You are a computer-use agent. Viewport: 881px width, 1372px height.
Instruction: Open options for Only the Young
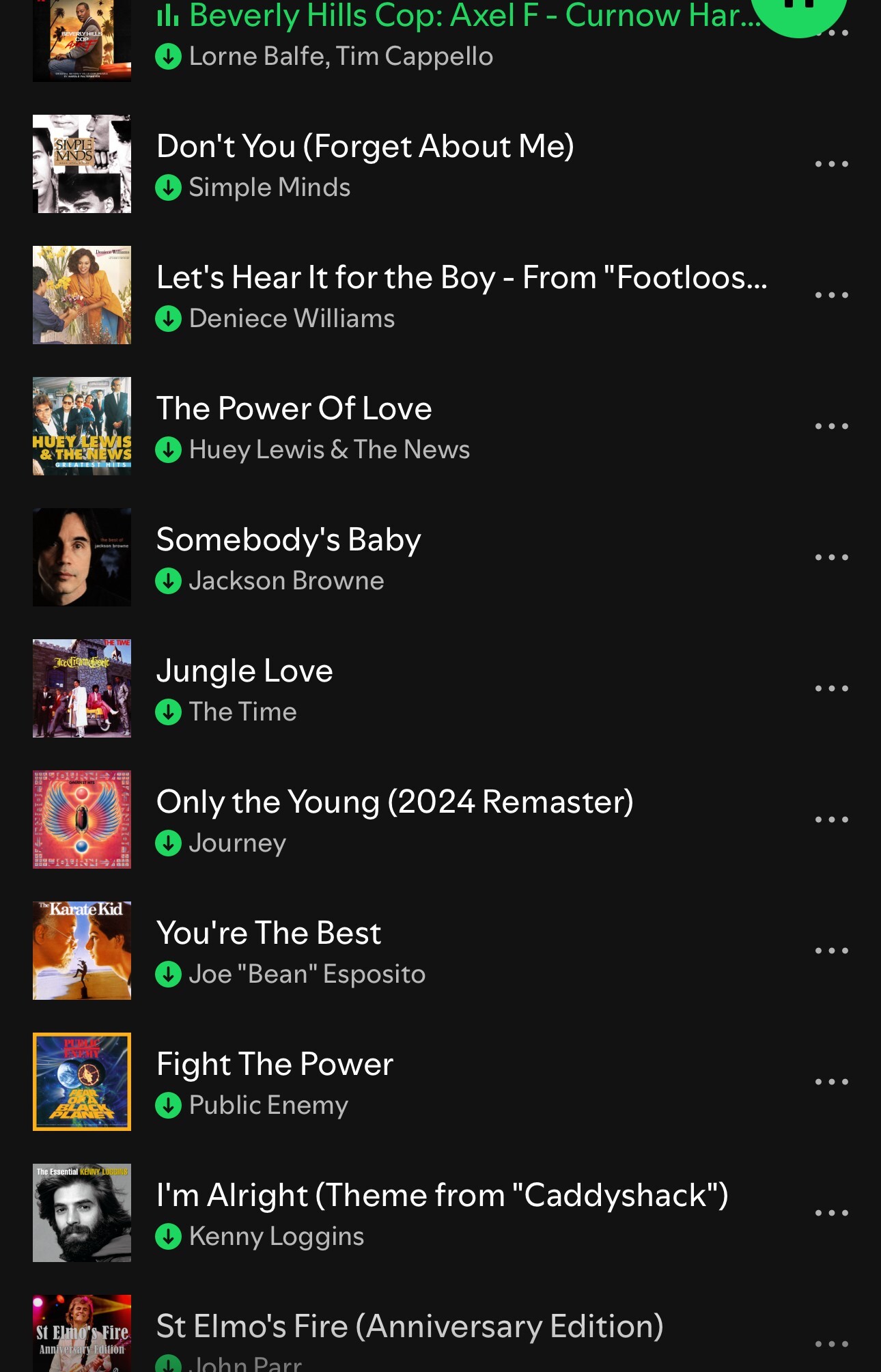[x=831, y=820]
